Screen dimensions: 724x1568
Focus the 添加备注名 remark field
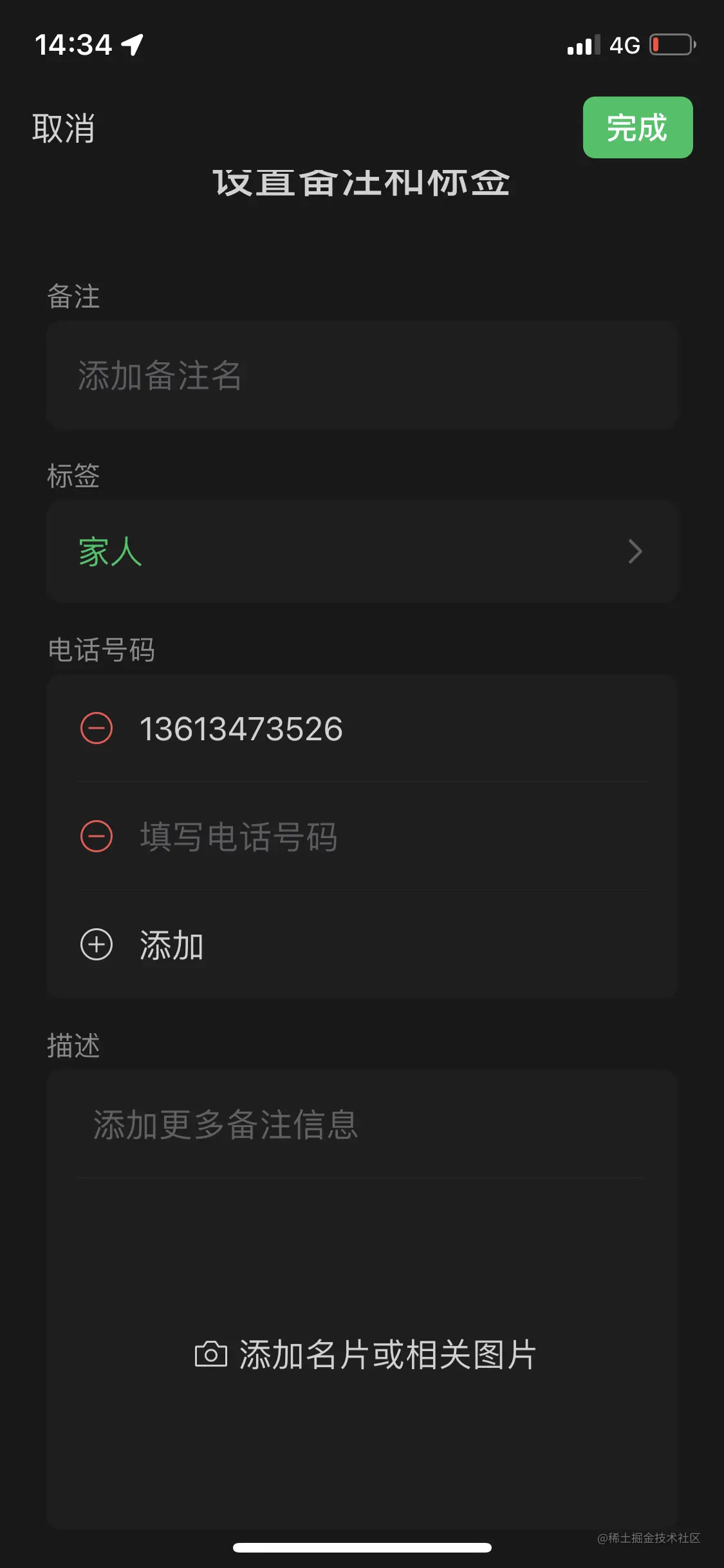360,375
